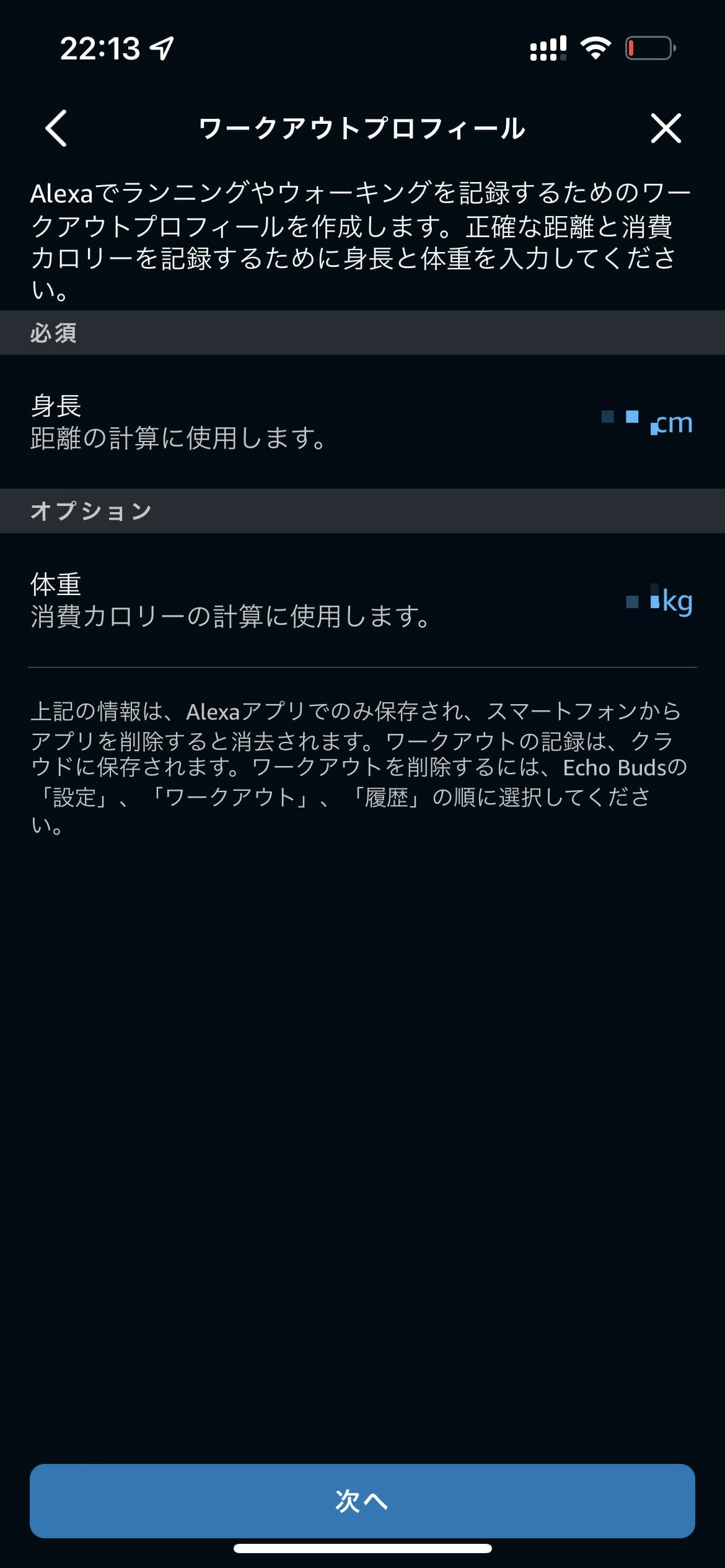
Task: Close the workout profile setup
Action: pos(666,128)
